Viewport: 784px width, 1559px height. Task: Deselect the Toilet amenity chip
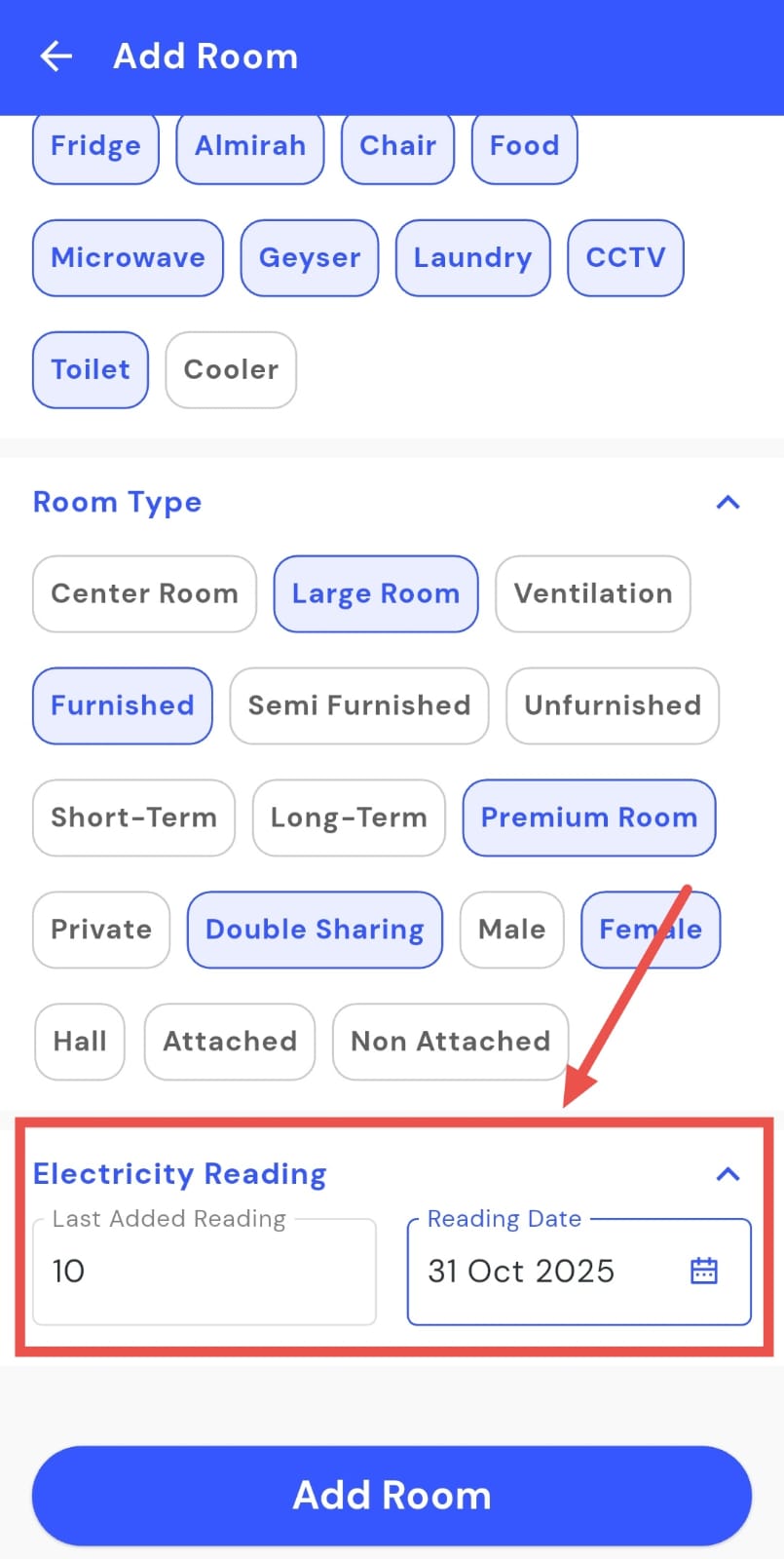coord(91,369)
